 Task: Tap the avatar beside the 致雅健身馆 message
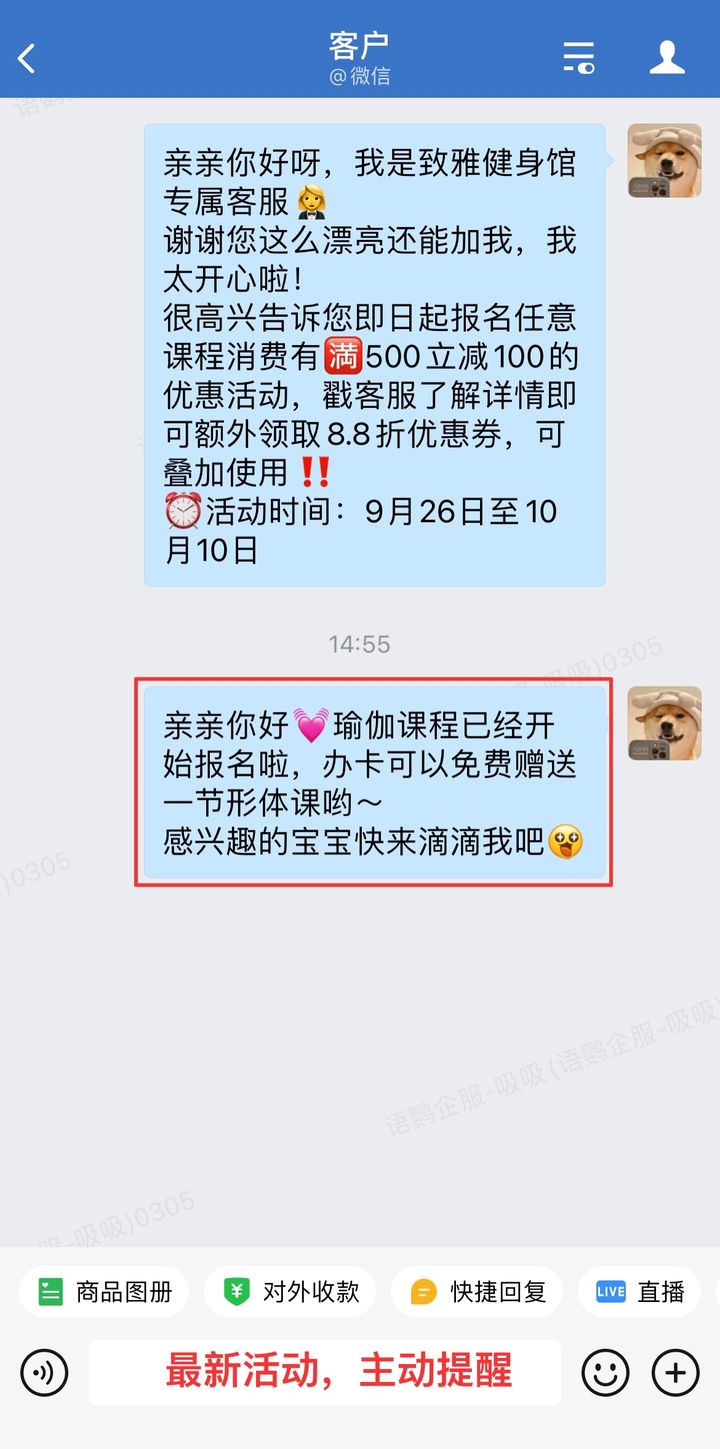pyautogui.click(x=664, y=161)
